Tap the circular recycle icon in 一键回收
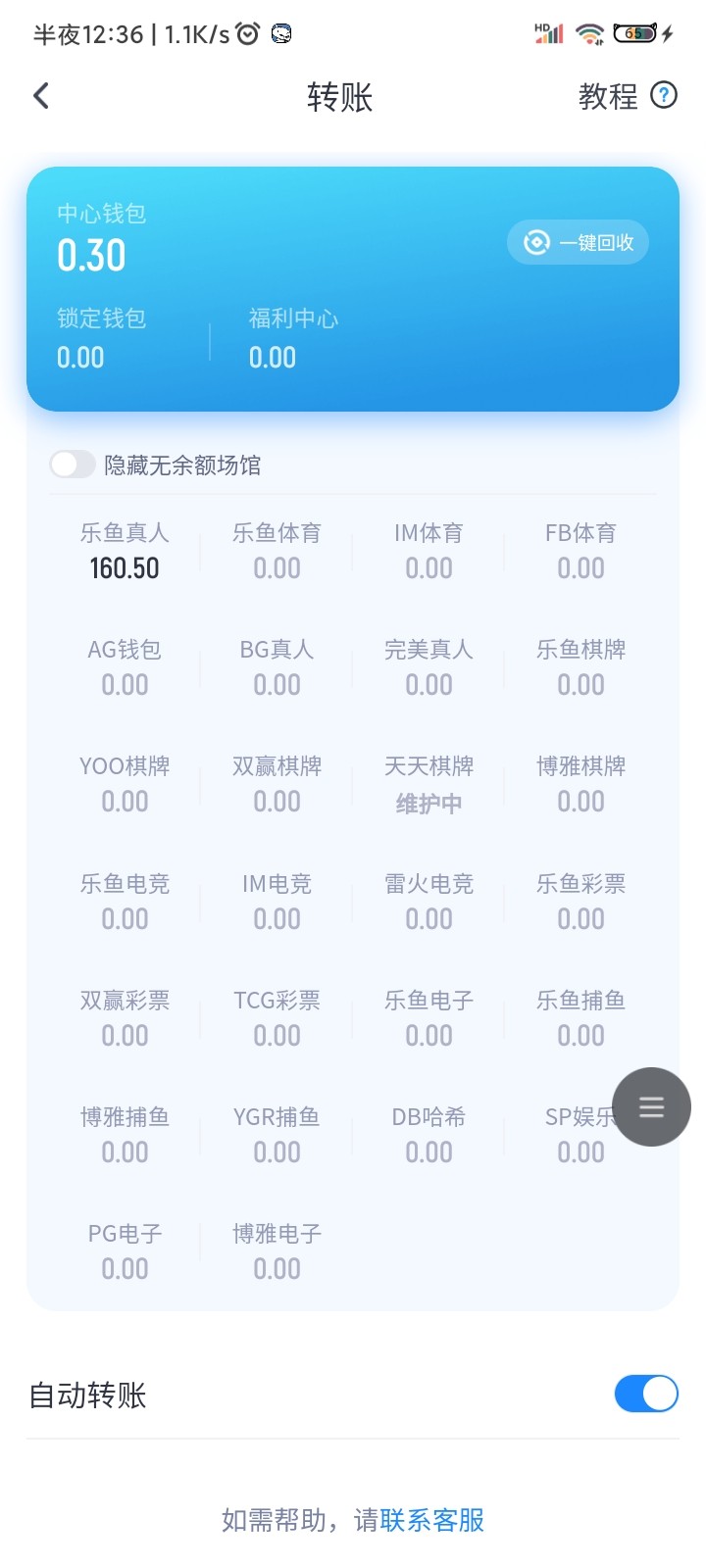 (534, 242)
